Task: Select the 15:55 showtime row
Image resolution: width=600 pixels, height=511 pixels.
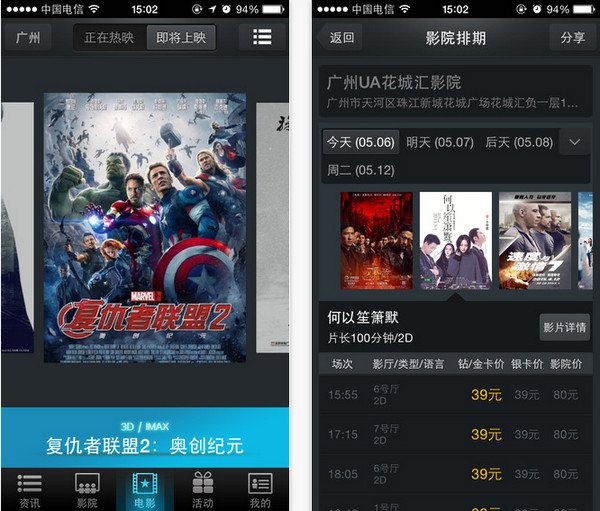Action: (455, 395)
